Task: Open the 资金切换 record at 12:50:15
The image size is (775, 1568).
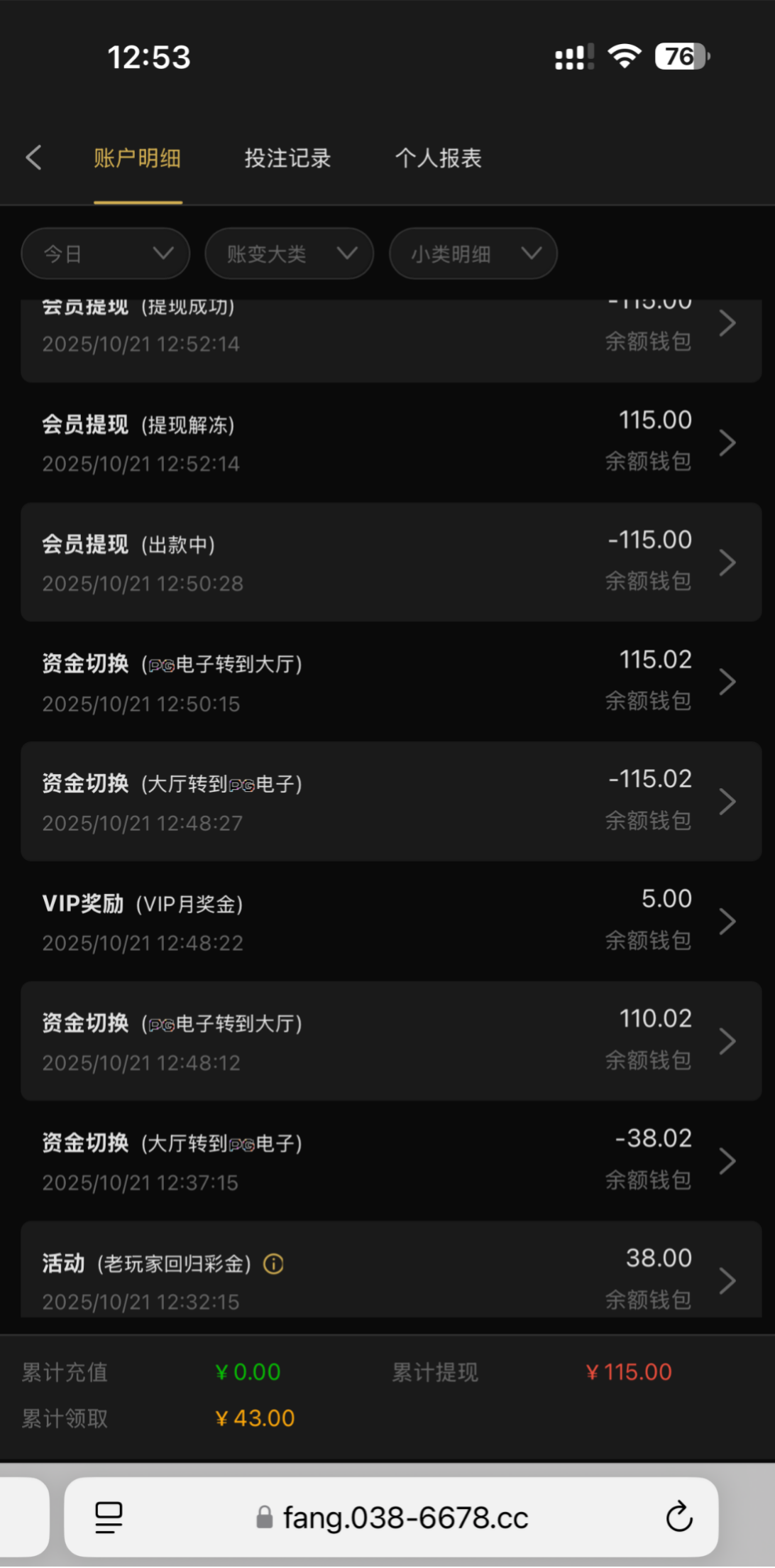Action: tap(390, 682)
